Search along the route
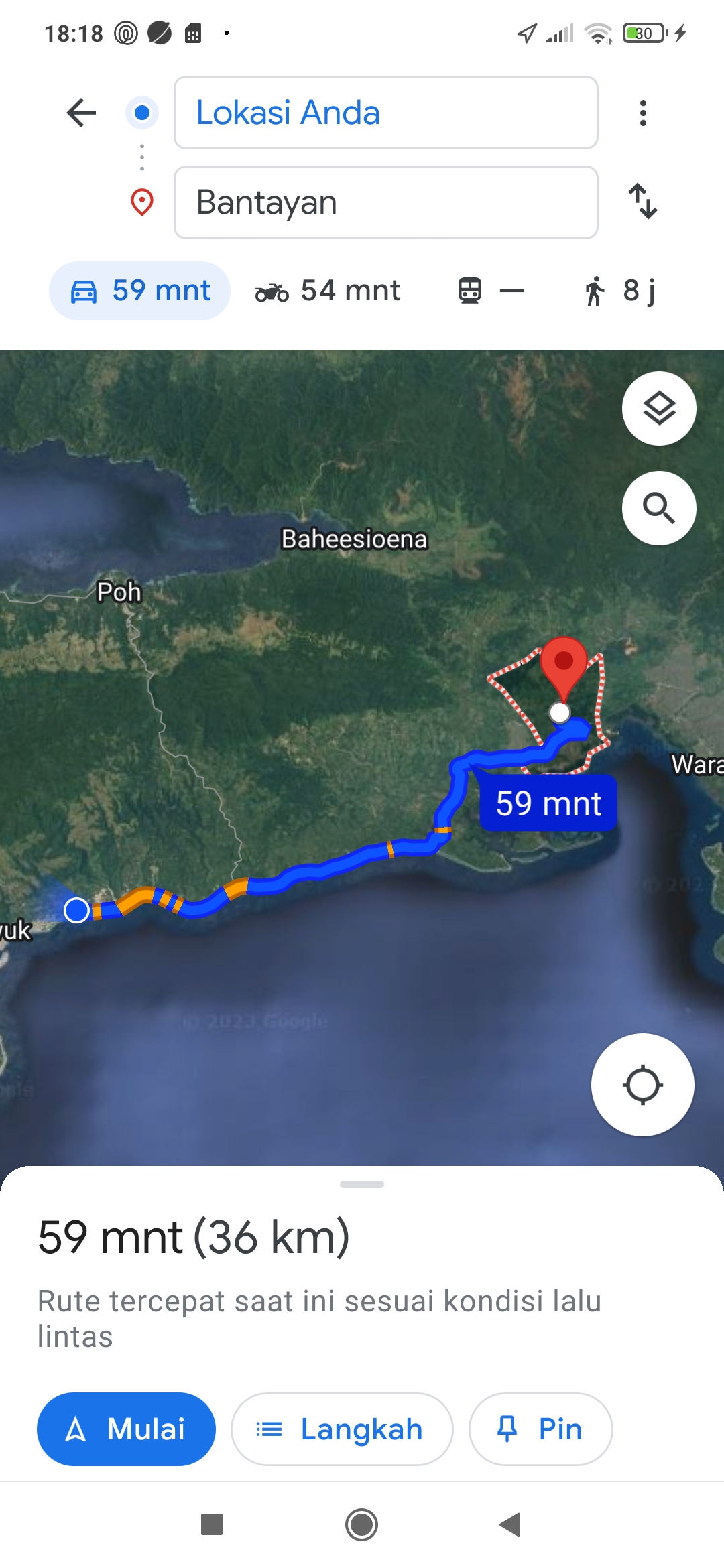 pyautogui.click(x=659, y=508)
